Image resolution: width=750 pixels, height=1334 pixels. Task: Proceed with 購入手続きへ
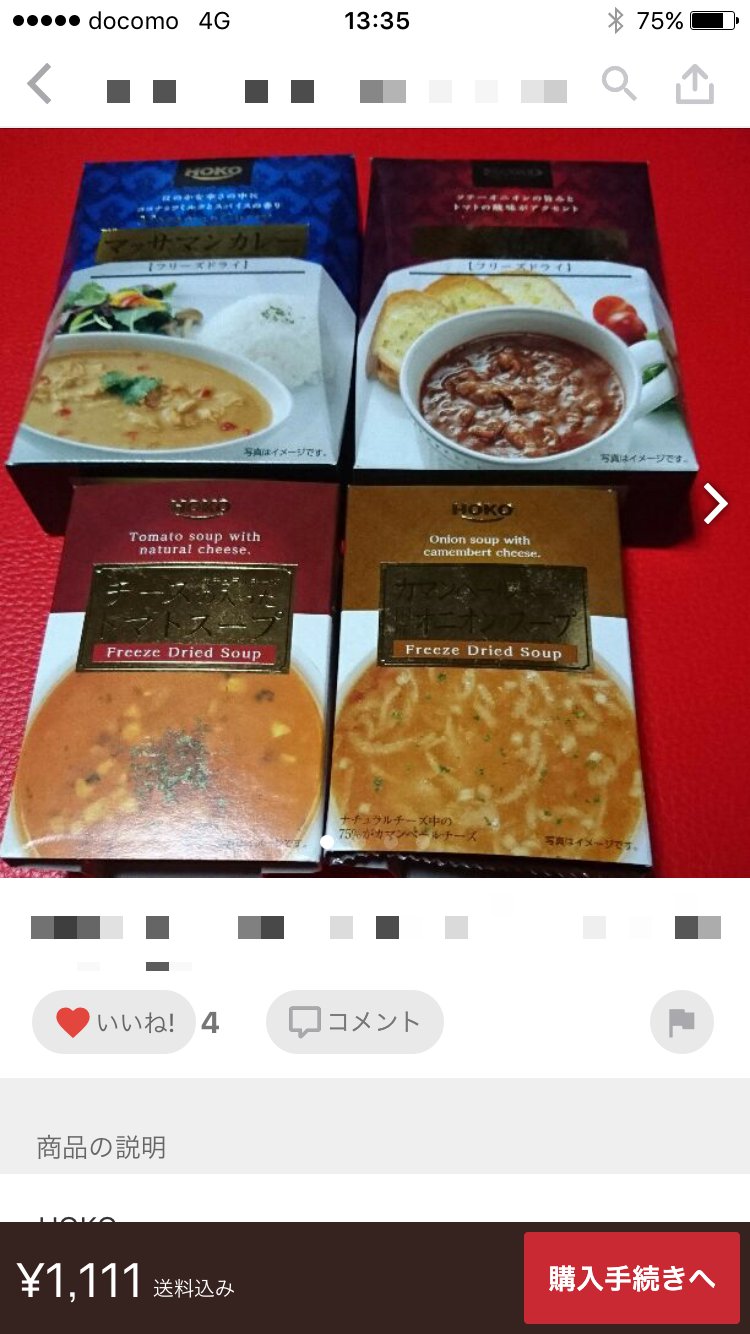tap(632, 1278)
